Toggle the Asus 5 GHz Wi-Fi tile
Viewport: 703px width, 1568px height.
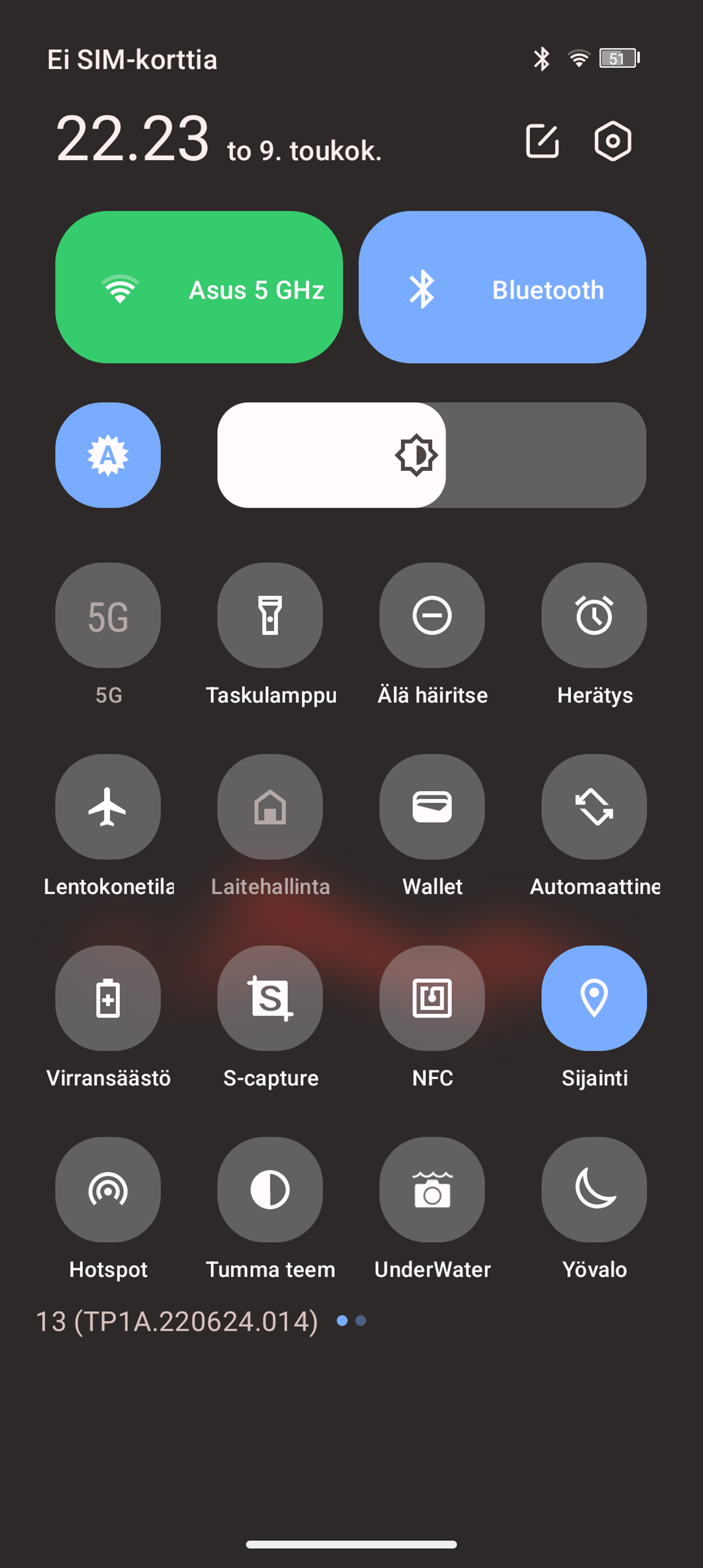(199, 287)
